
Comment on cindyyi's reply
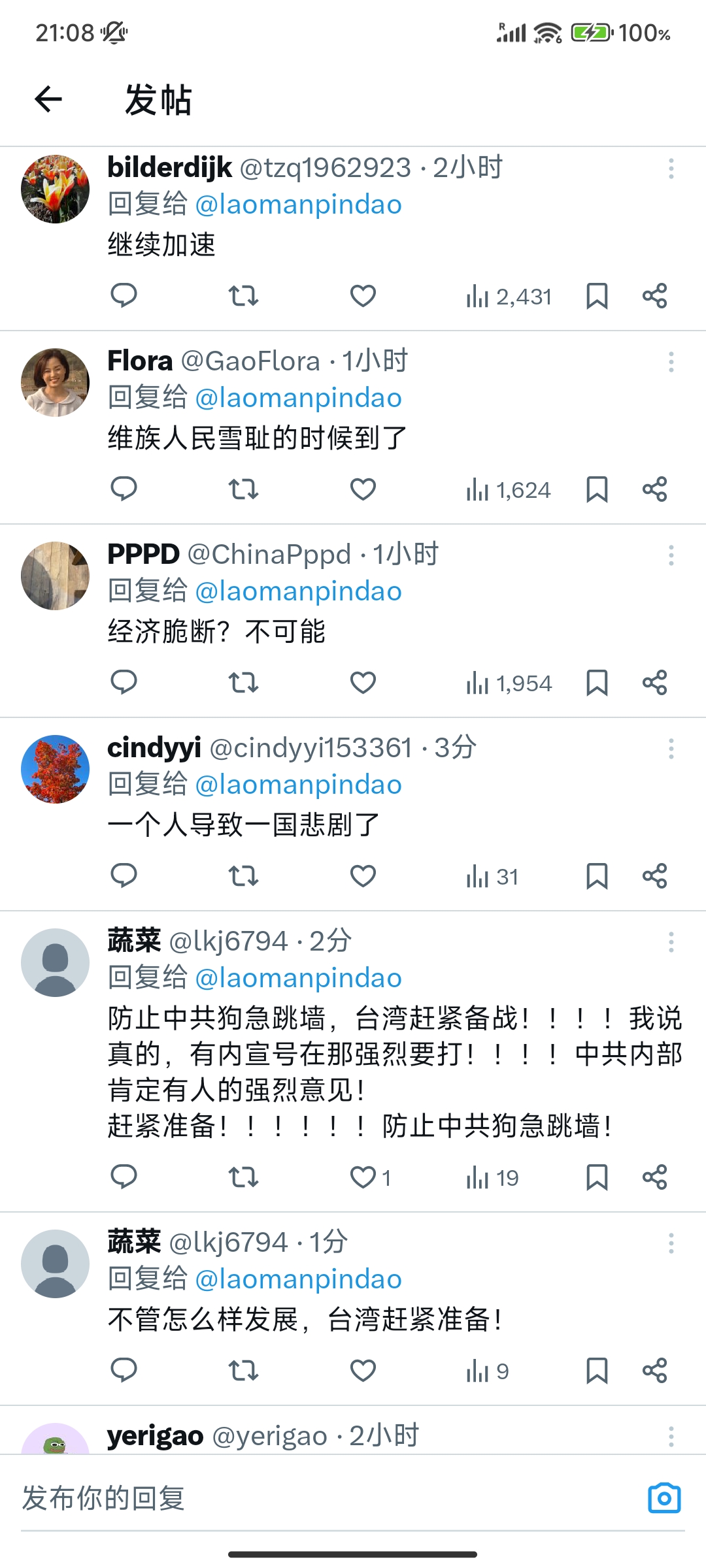[124, 875]
